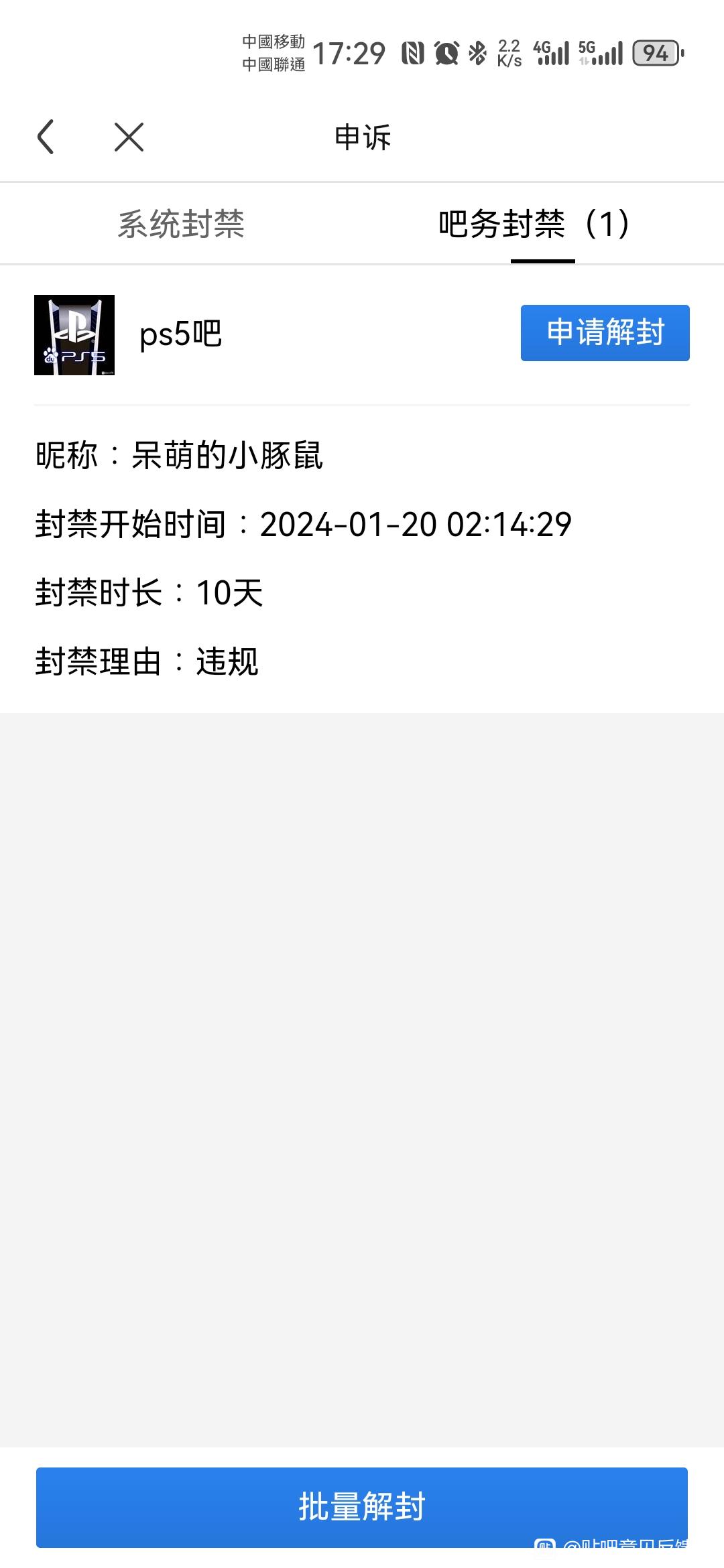Tap 申请解封 for ps5吧

[x=605, y=333]
